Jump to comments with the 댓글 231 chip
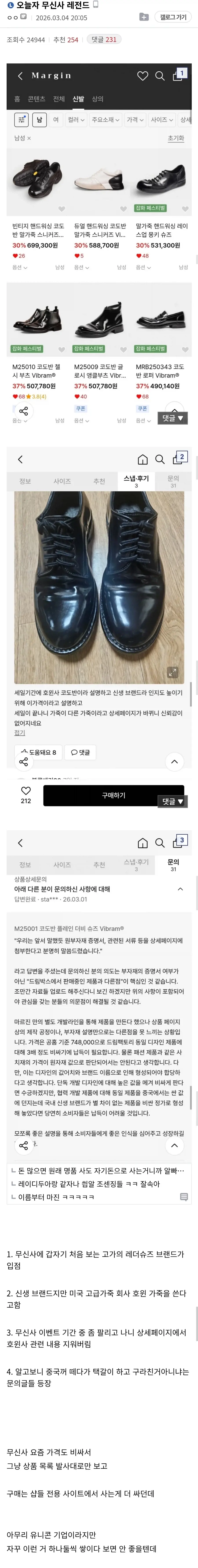Viewport: 198px width, 1568px height. (104, 40)
